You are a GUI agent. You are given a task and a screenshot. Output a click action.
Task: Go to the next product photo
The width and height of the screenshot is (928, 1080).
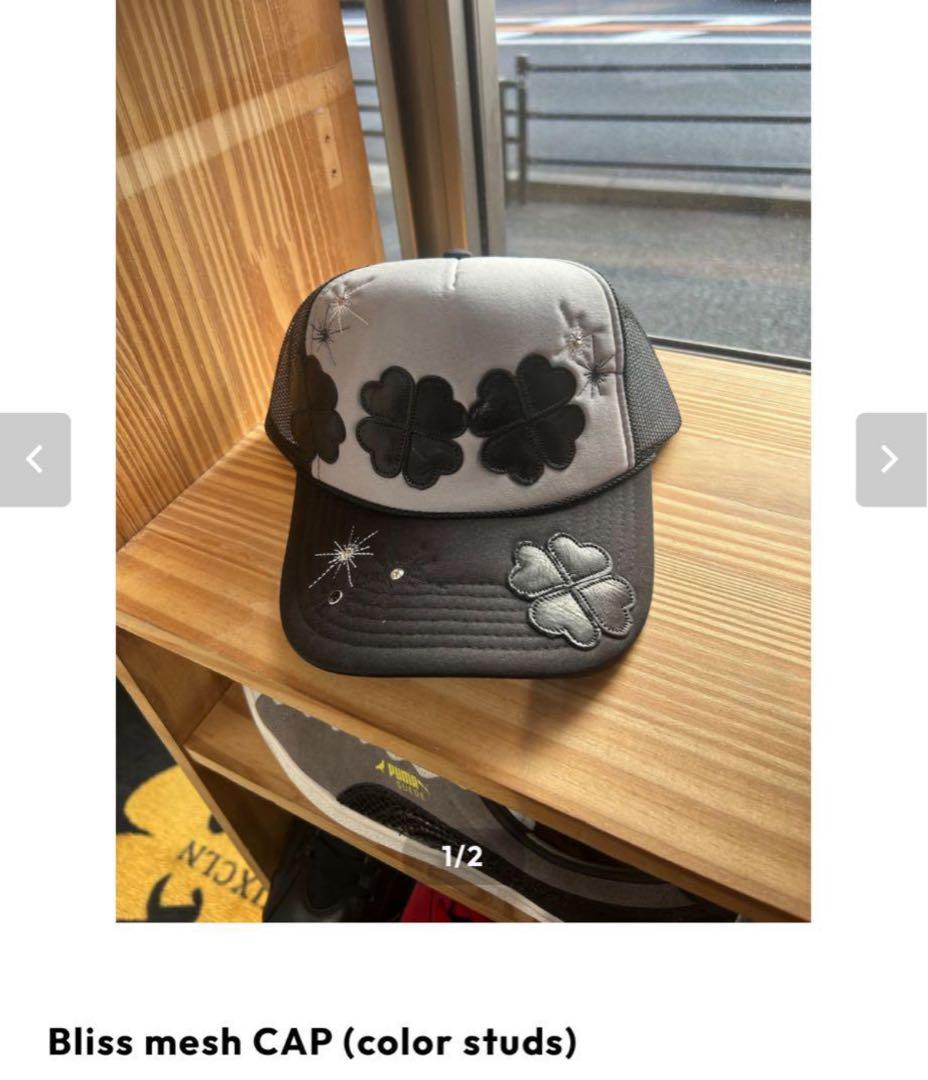coord(890,459)
